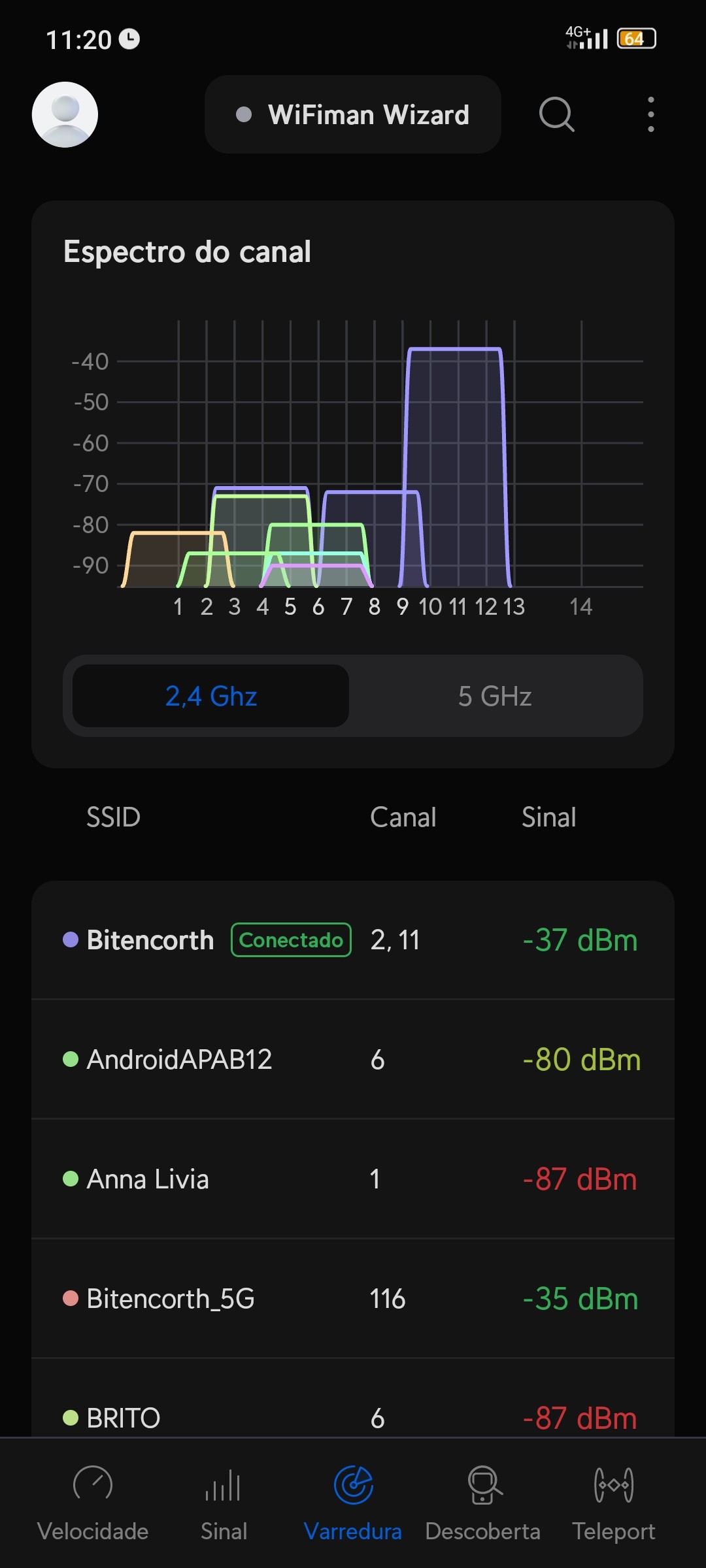Select the 2,4 Ghz band
706x1568 pixels.
(x=210, y=696)
